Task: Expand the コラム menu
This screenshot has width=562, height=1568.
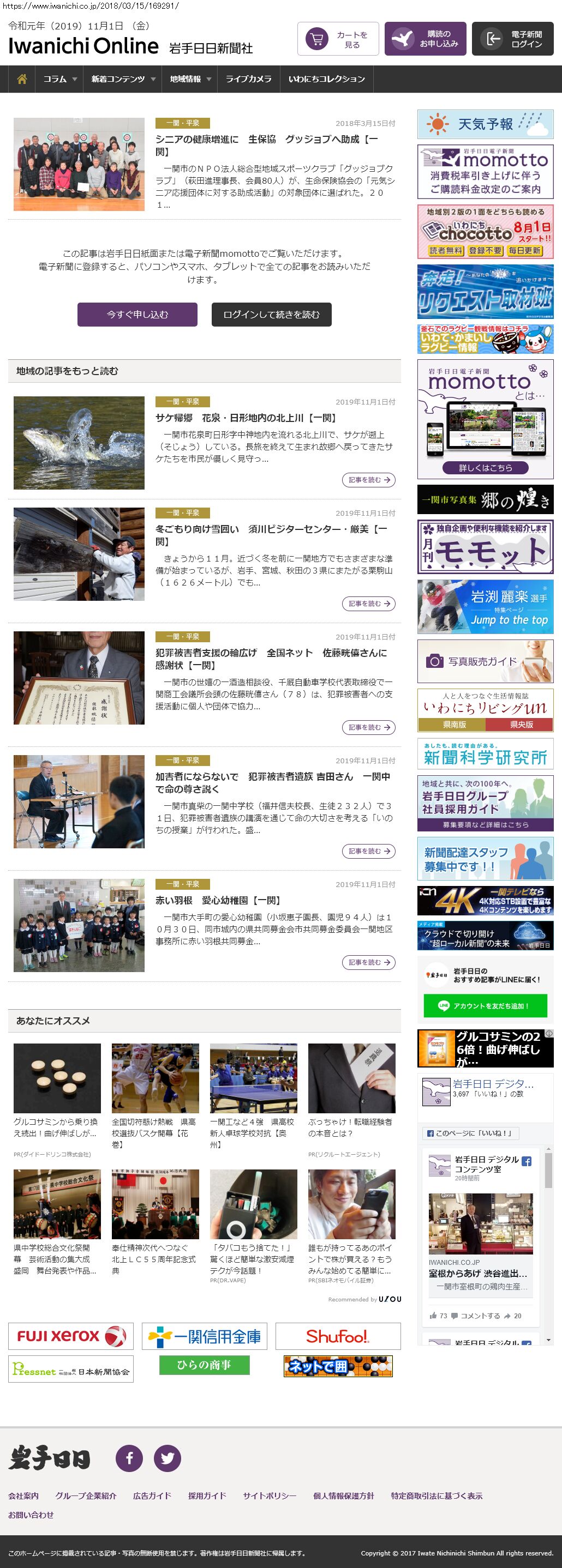Action: point(59,79)
